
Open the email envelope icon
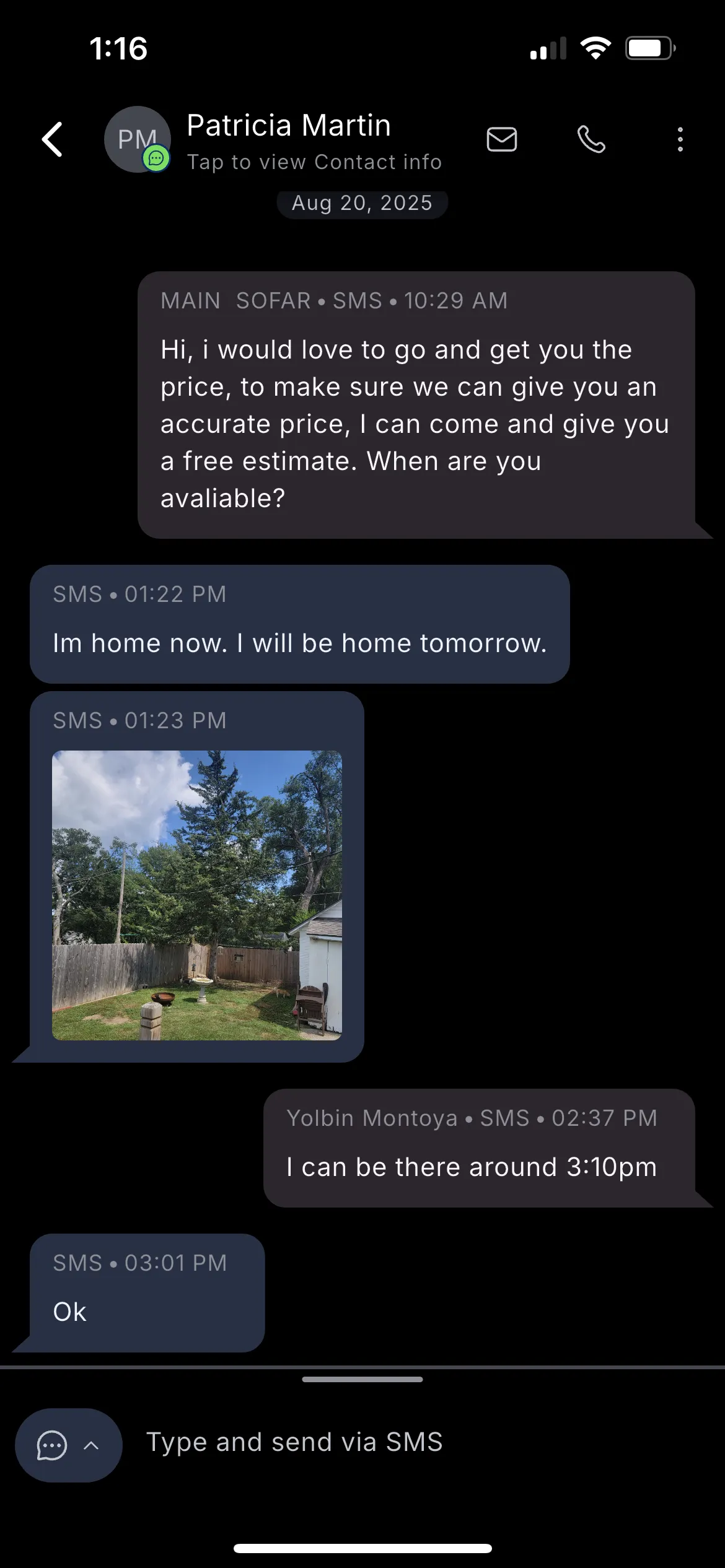pos(501,139)
